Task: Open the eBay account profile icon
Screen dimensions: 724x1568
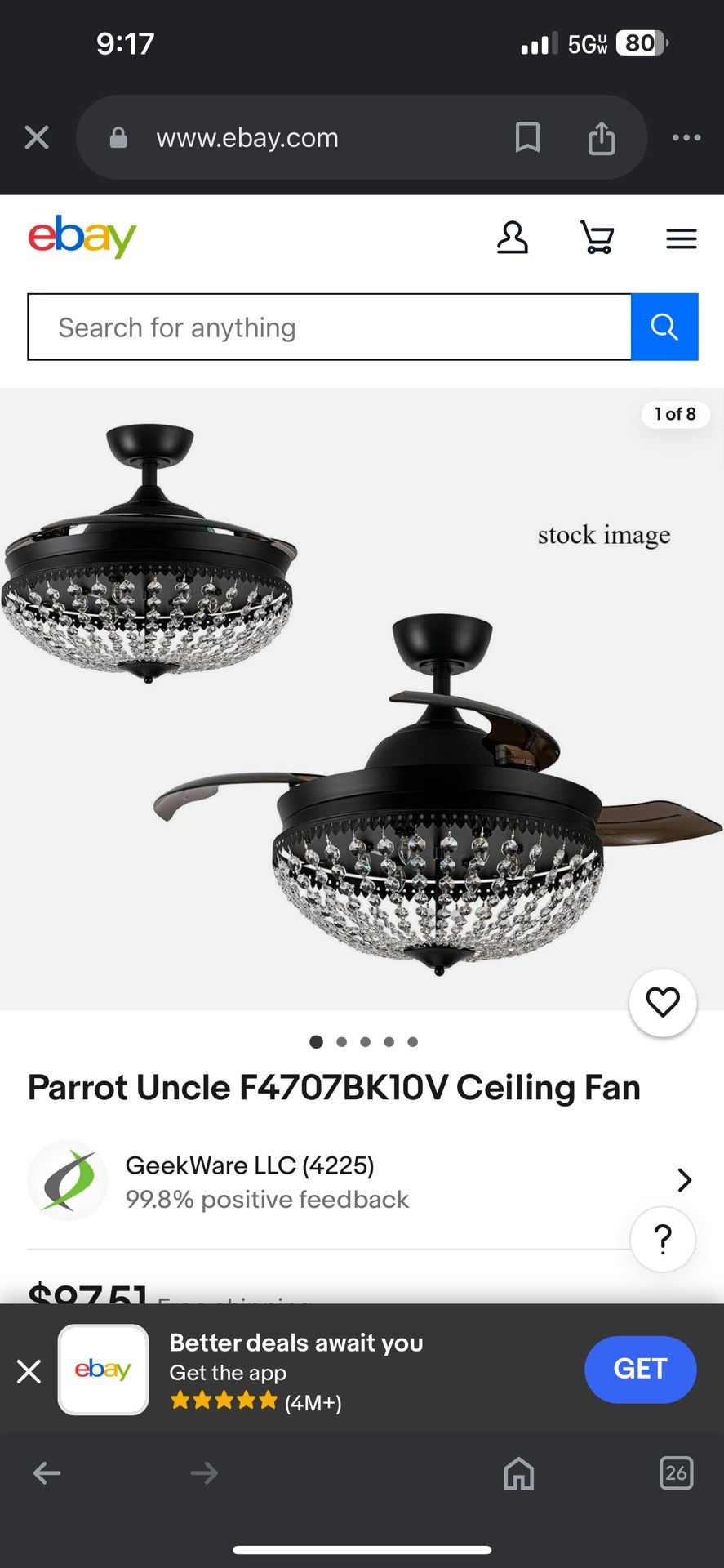Action: (x=513, y=238)
